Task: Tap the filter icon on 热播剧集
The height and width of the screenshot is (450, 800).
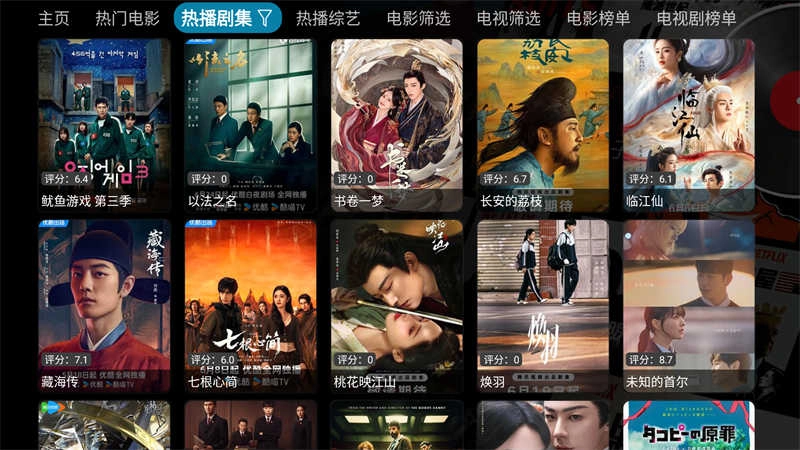Action: coord(265,17)
